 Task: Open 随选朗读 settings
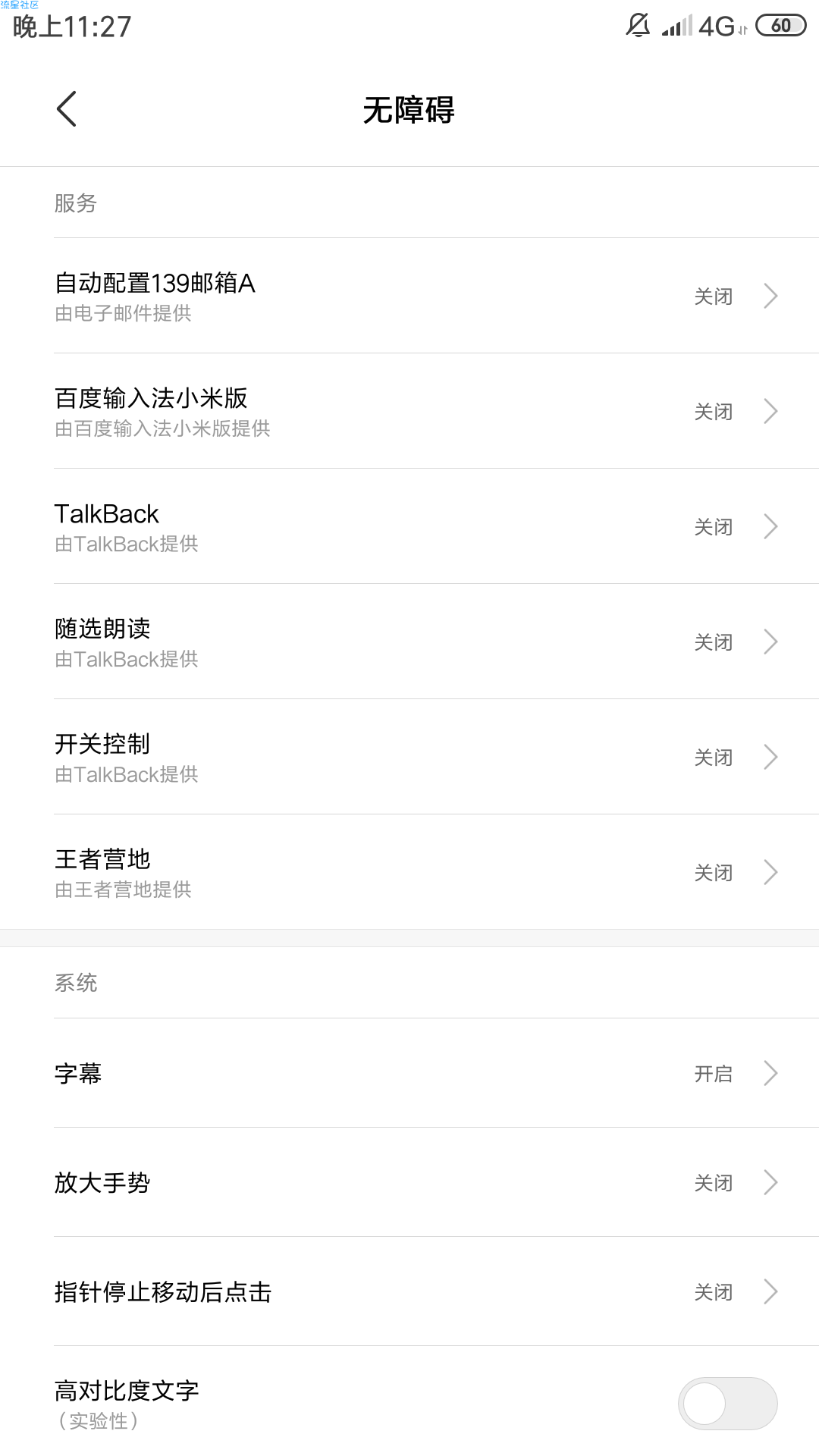[409, 642]
